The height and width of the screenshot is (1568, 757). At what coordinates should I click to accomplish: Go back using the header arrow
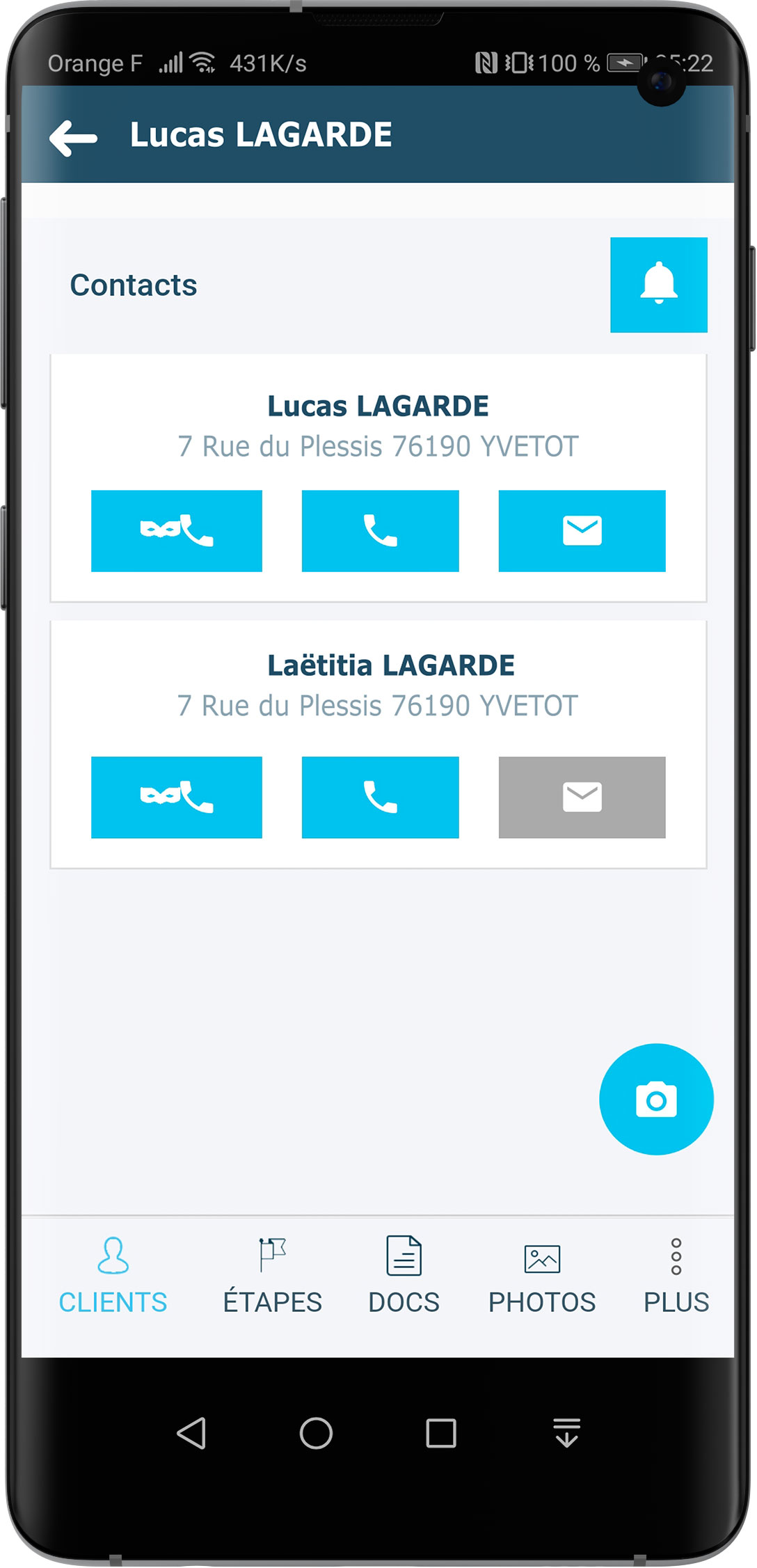[74, 137]
